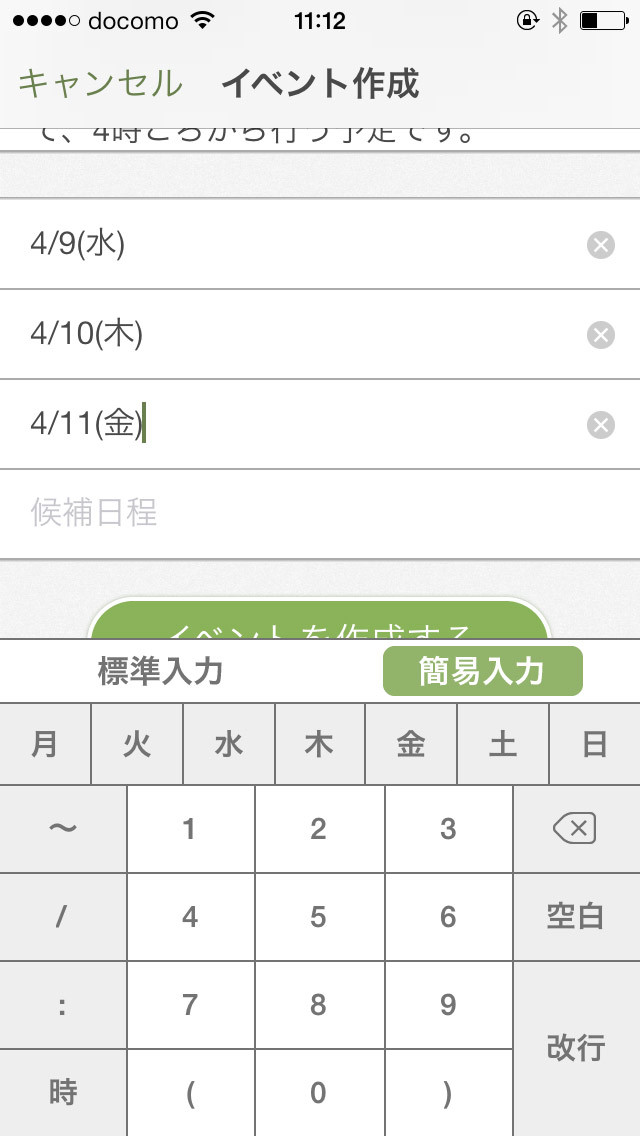Screen dimensions: 640x1136
Task: Type a slash with the / key
Action: tap(63, 917)
